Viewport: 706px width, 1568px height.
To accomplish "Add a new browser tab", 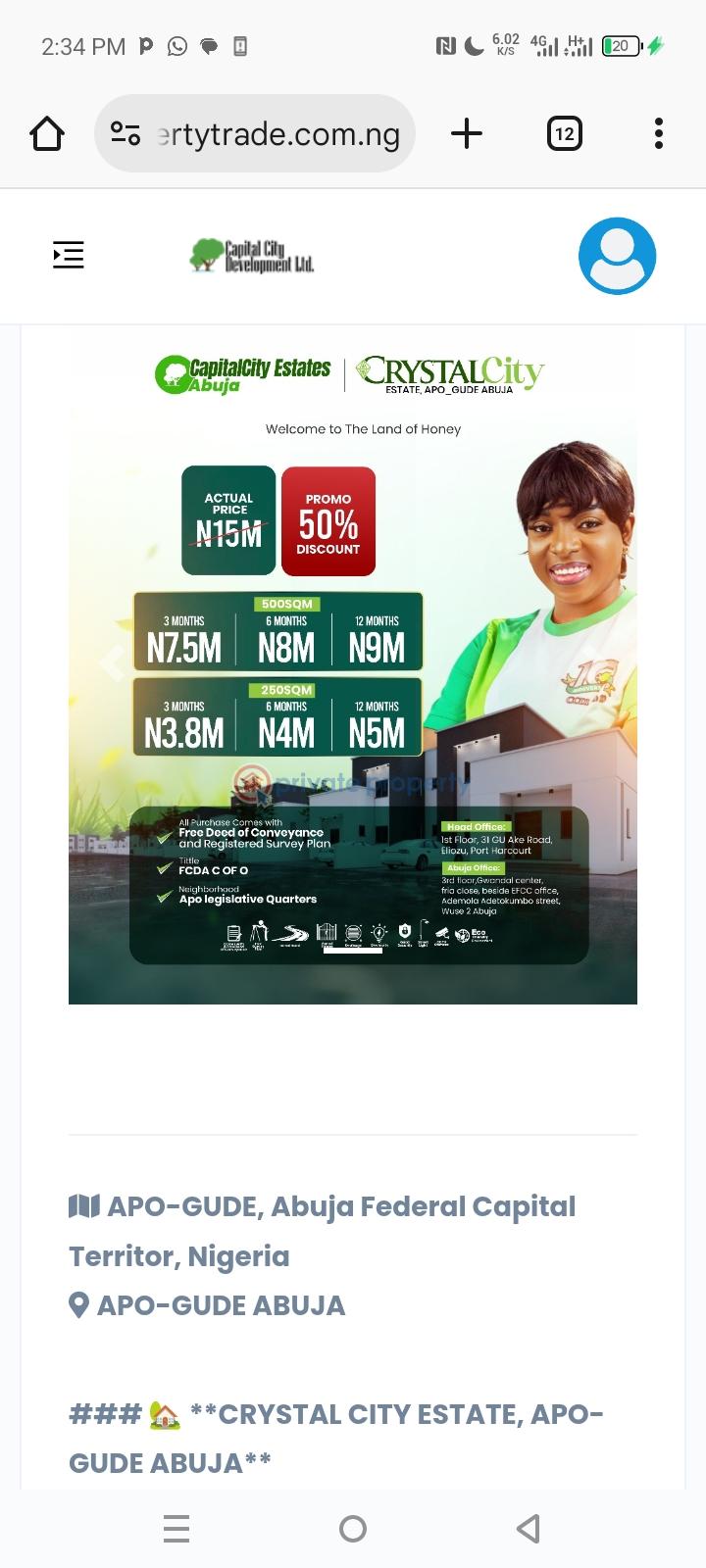I will click(467, 133).
